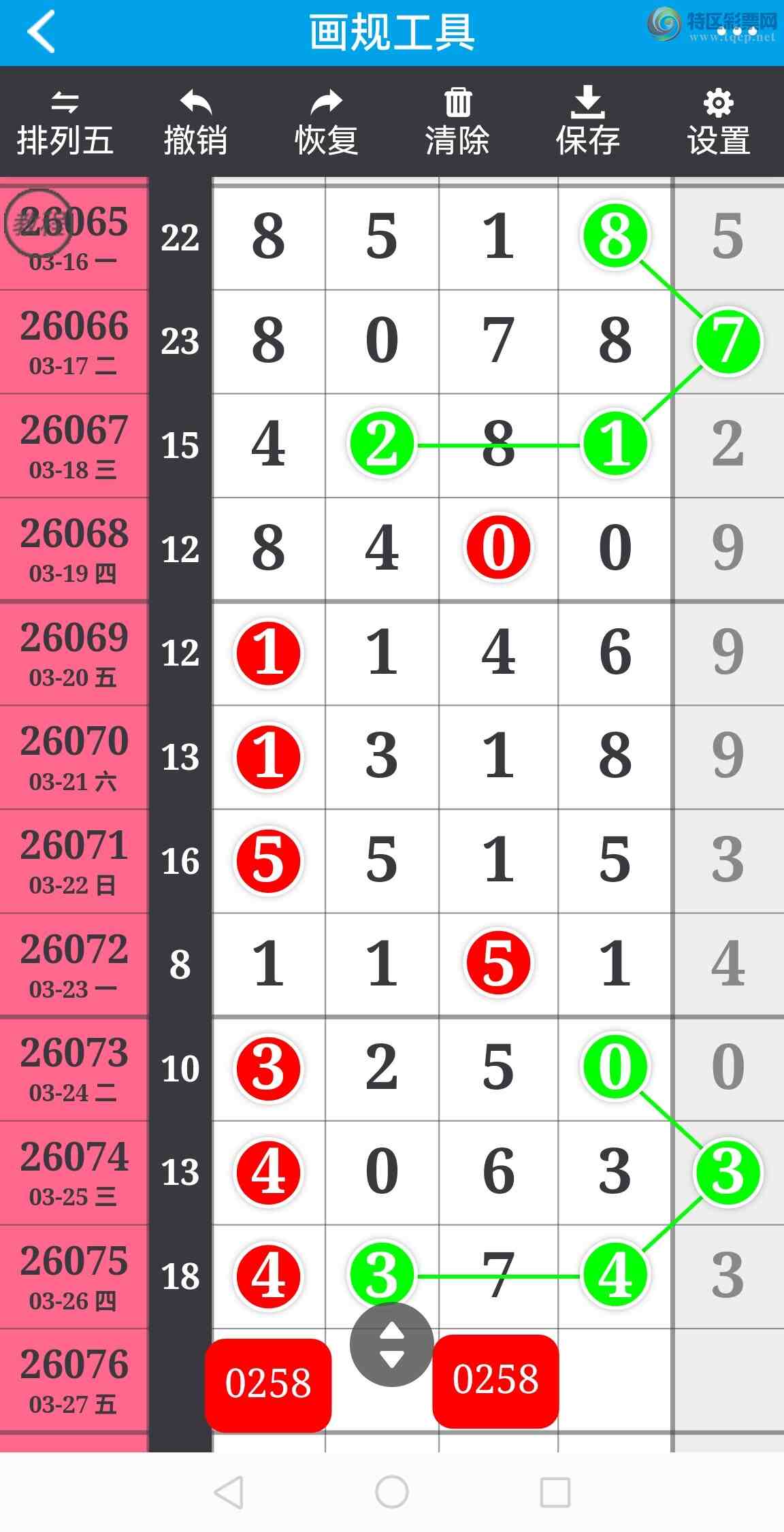The width and height of the screenshot is (784, 1532).
Task: Tap the second red 0258 box
Action: (495, 1380)
